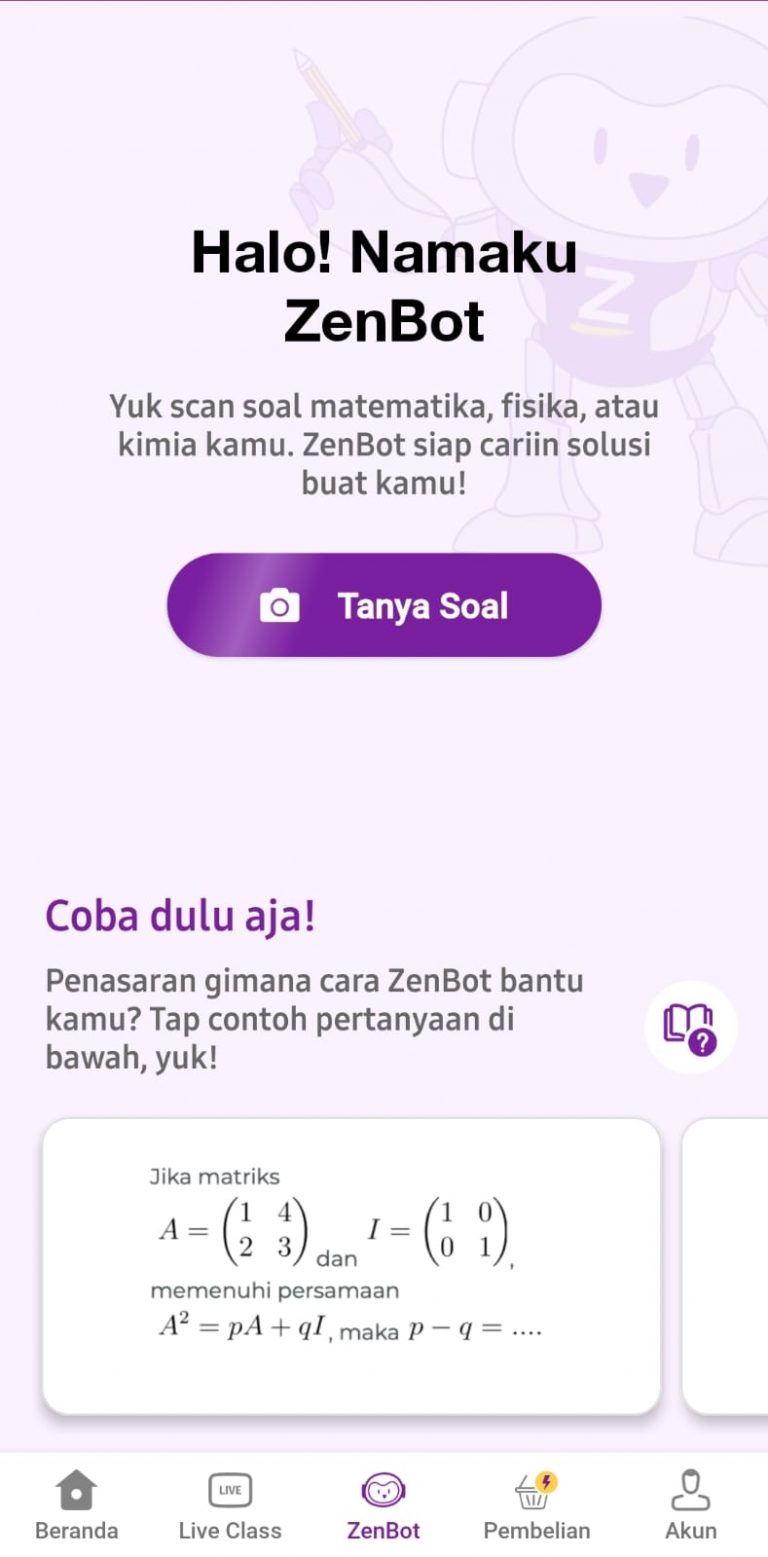The height and width of the screenshot is (1557, 768).
Task: Switch to the Akun tab
Action: [x=690, y=1505]
